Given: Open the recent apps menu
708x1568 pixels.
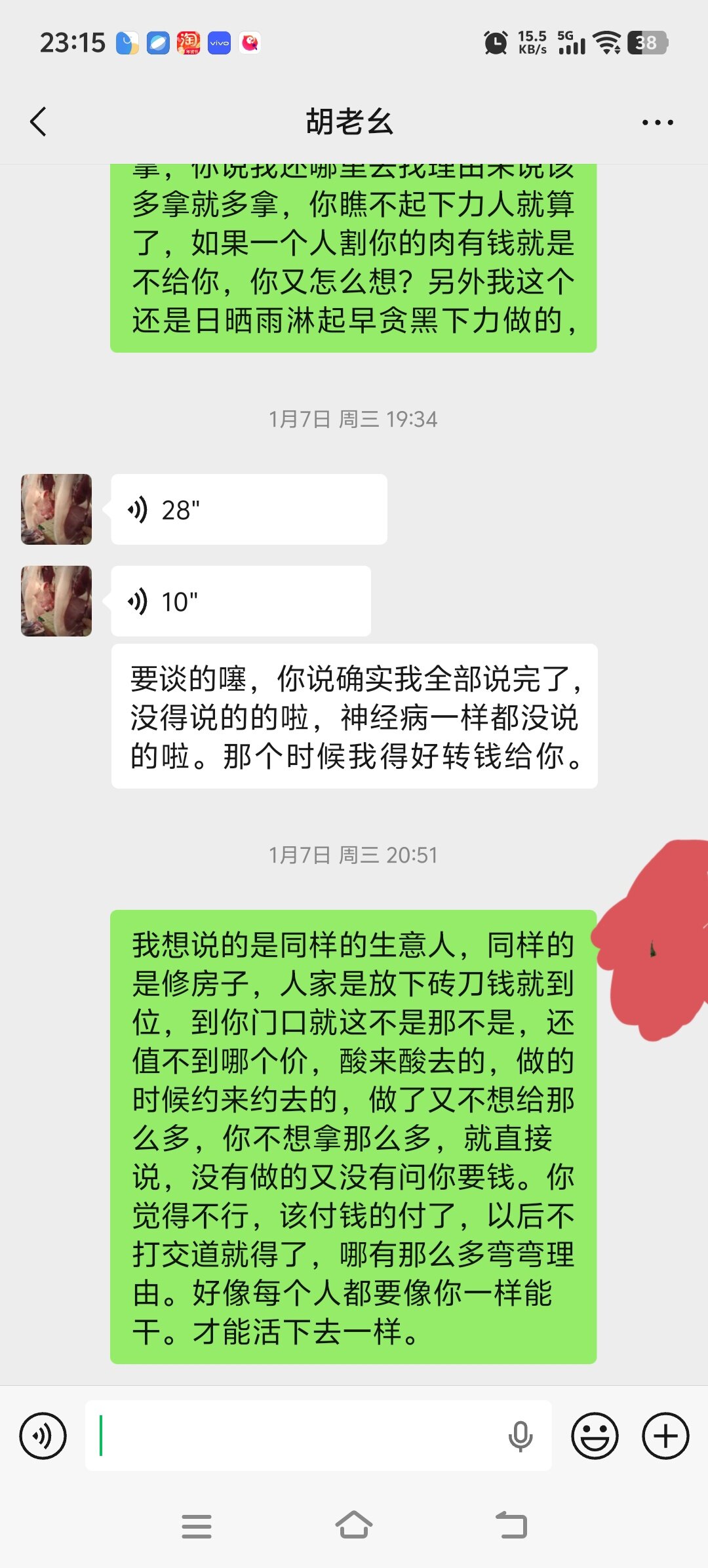Looking at the screenshot, I should pos(197,1527).
